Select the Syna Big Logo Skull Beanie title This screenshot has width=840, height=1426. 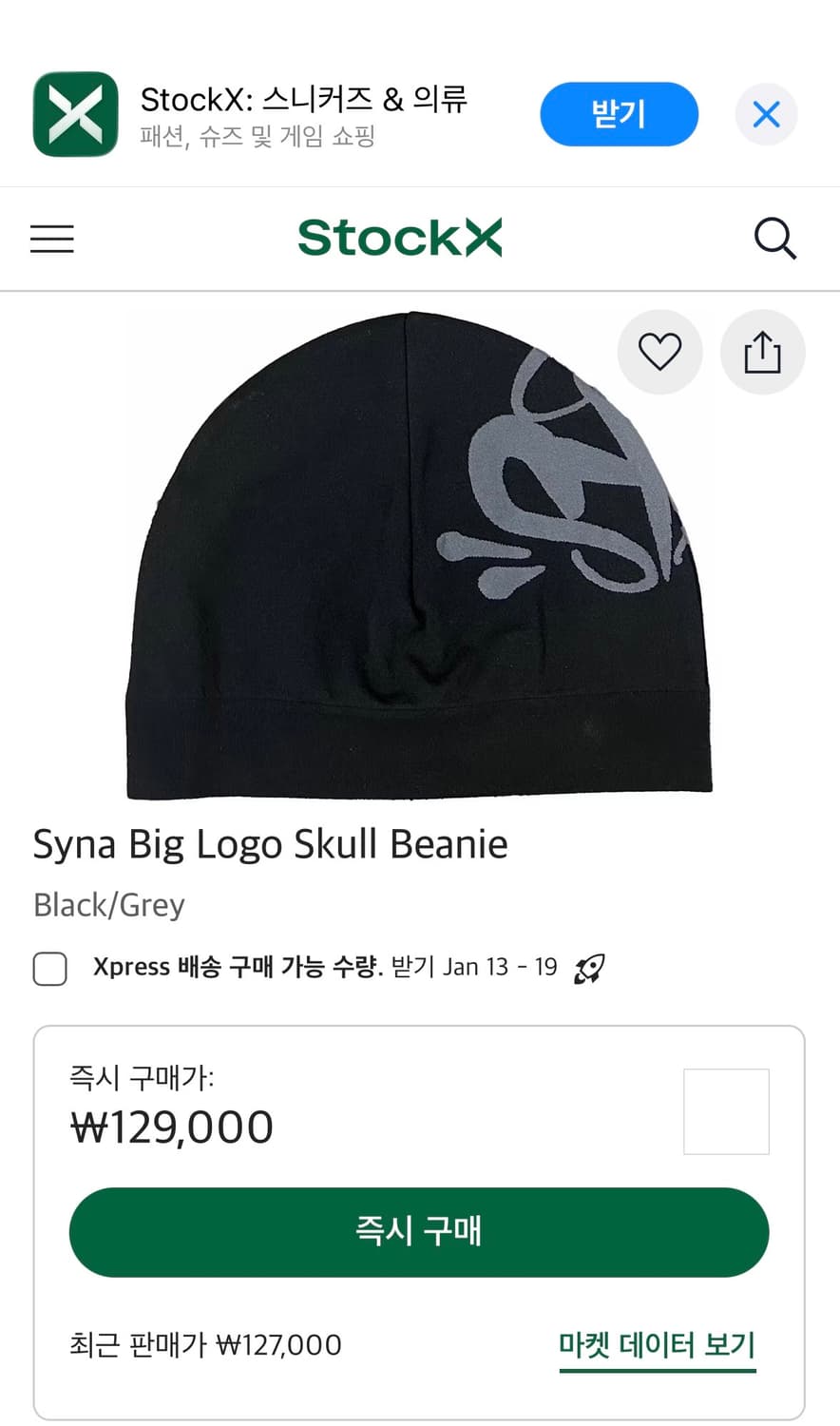tap(270, 843)
